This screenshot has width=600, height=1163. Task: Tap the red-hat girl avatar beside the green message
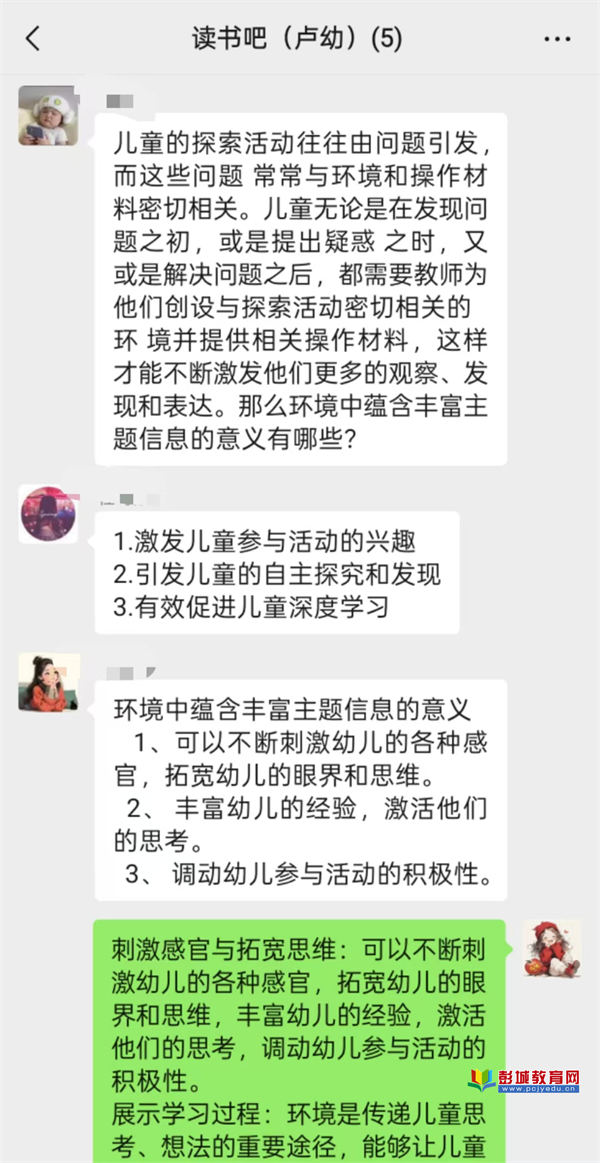pyautogui.click(x=552, y=950)
